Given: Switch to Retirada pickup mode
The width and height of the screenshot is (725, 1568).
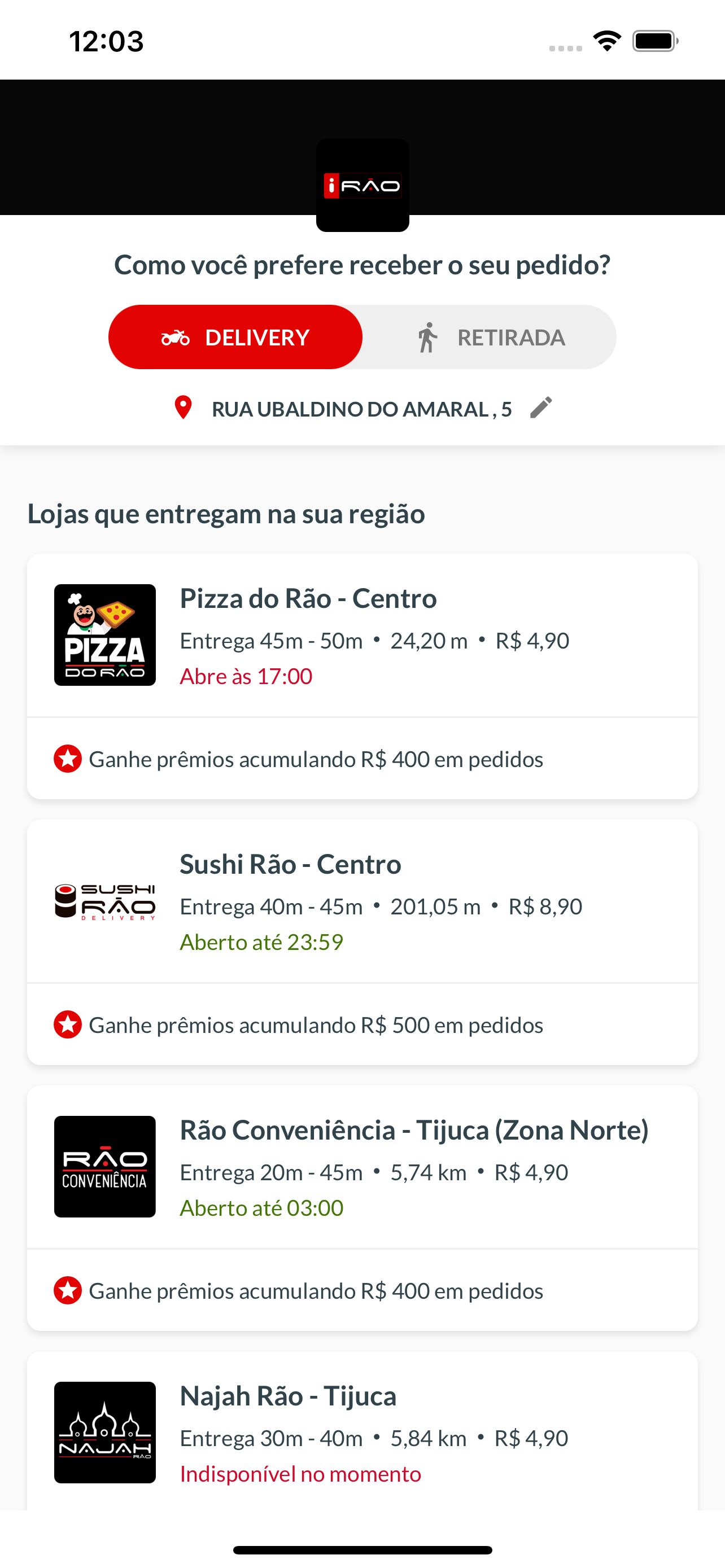Looking at the screenshot, I should [490, 337].
